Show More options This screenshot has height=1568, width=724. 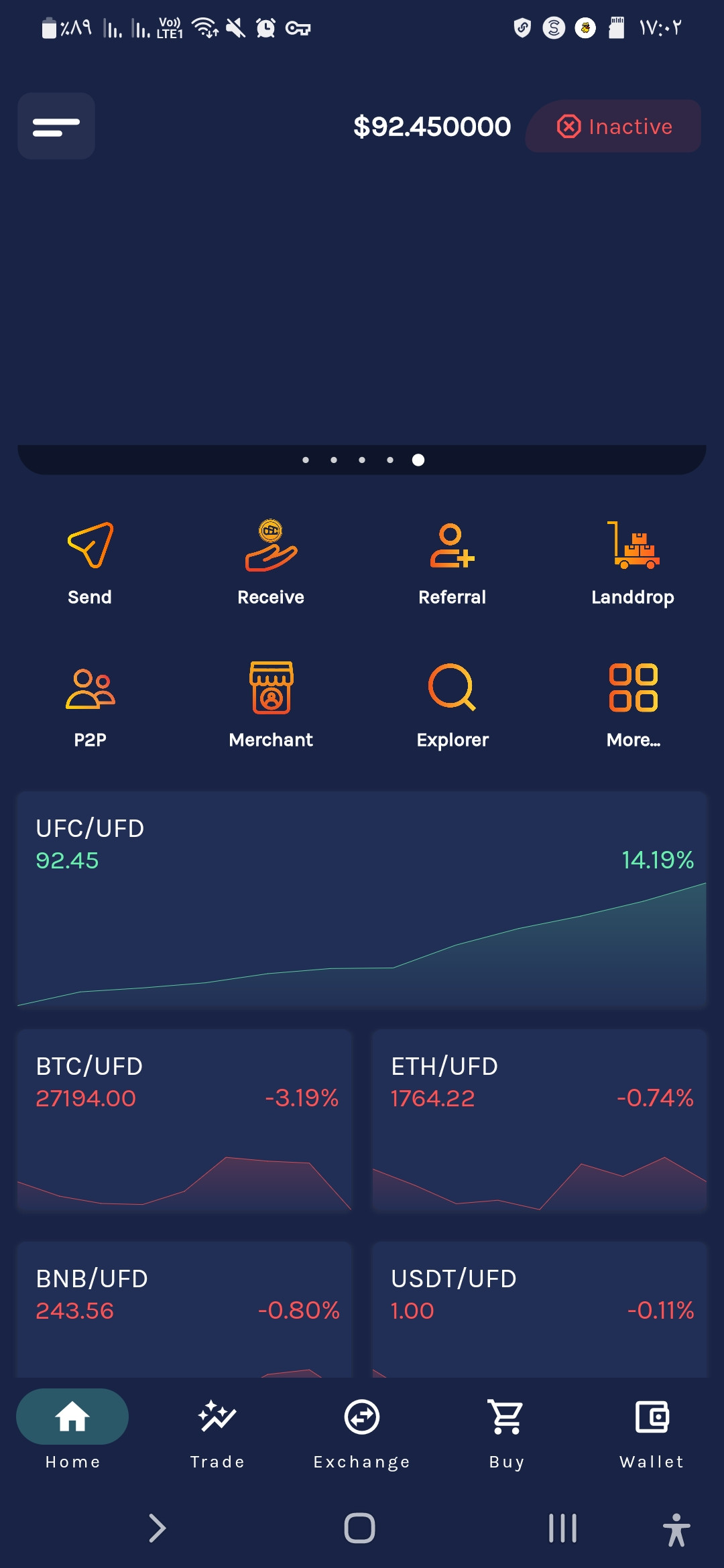pyautogui.click(x=633, y=706)
